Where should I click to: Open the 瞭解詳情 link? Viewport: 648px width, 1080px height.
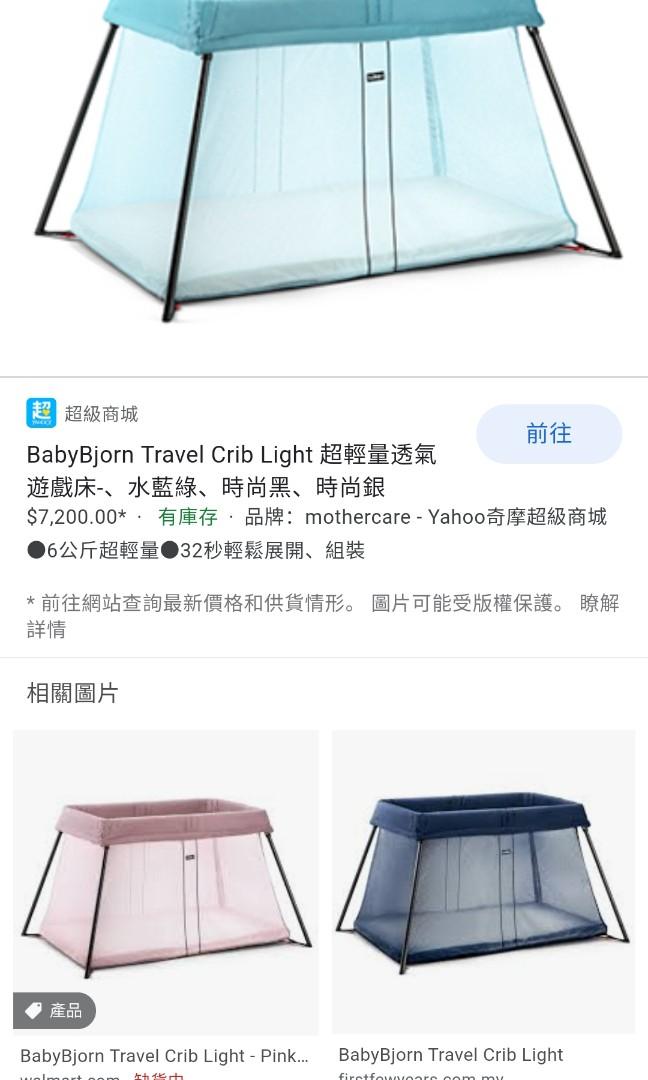pos(599,604)
